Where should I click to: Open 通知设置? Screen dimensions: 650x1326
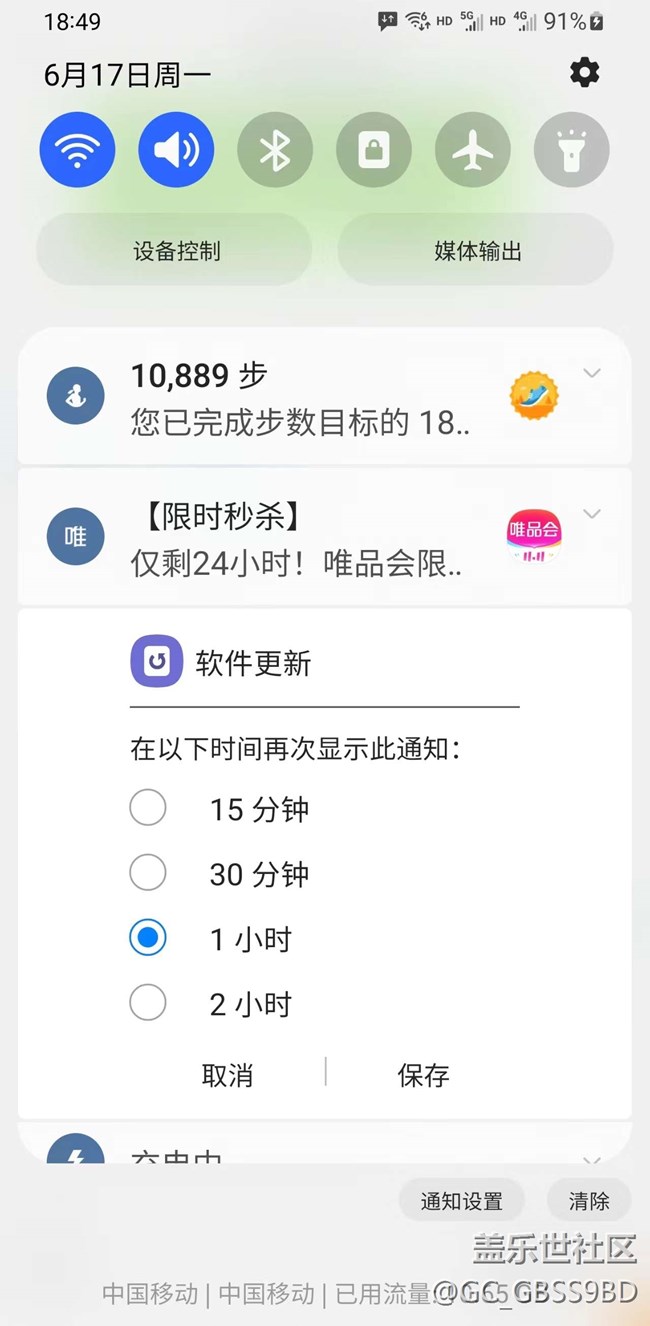click(x=462, y=1201)
